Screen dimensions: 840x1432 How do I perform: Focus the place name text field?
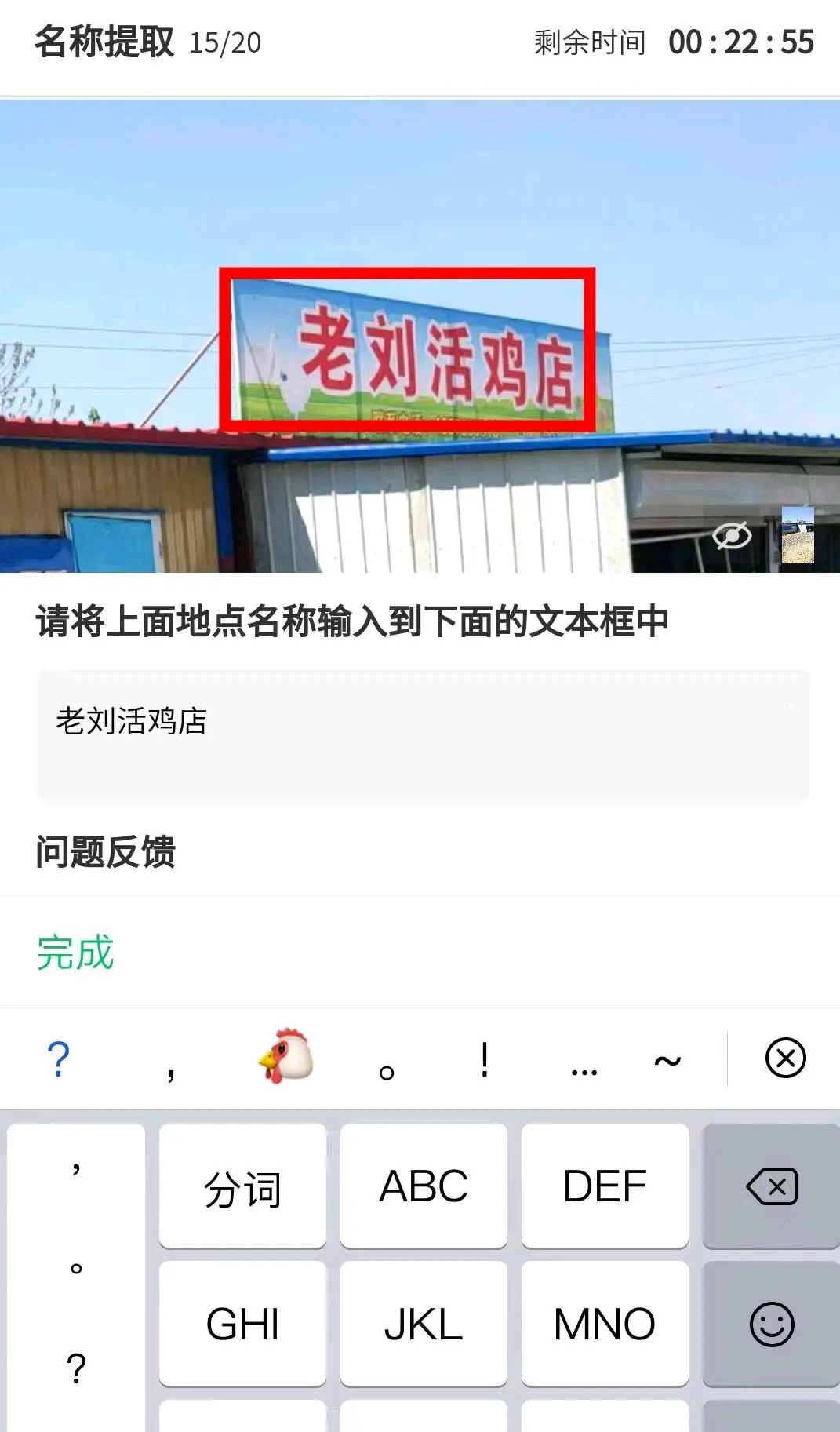(423, 736)
